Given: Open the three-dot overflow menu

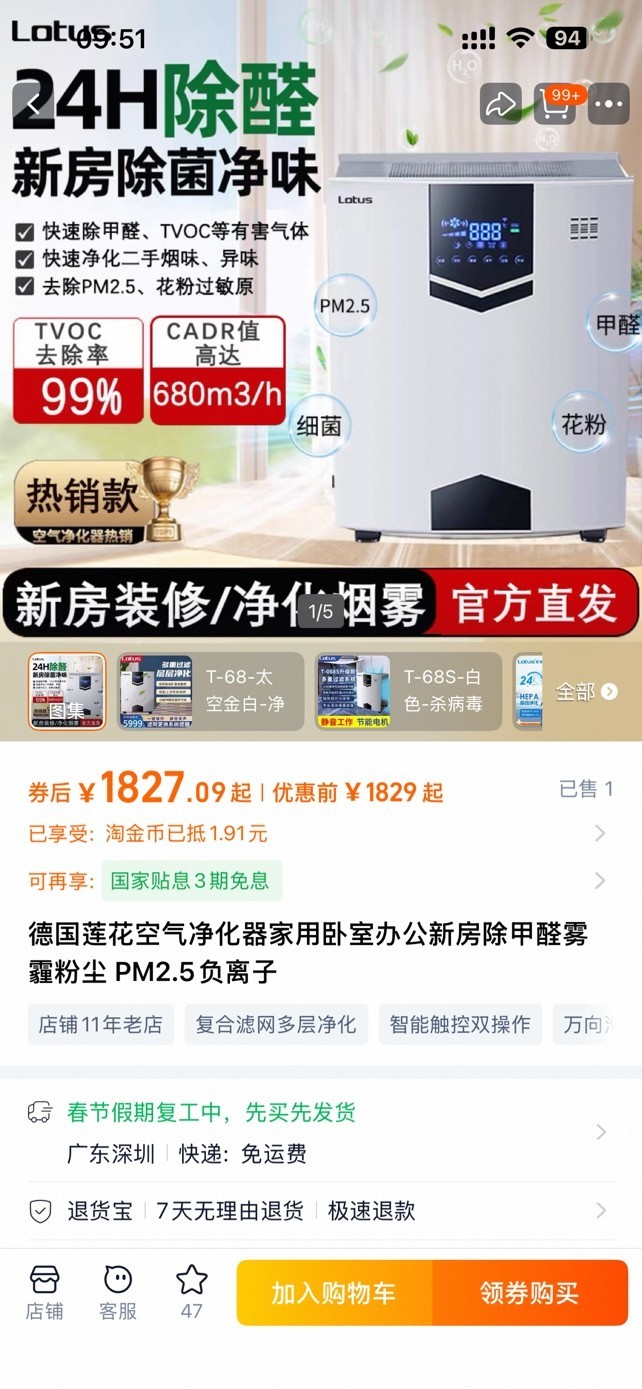Looking at the screenshot, I should (x=609, y=104).
